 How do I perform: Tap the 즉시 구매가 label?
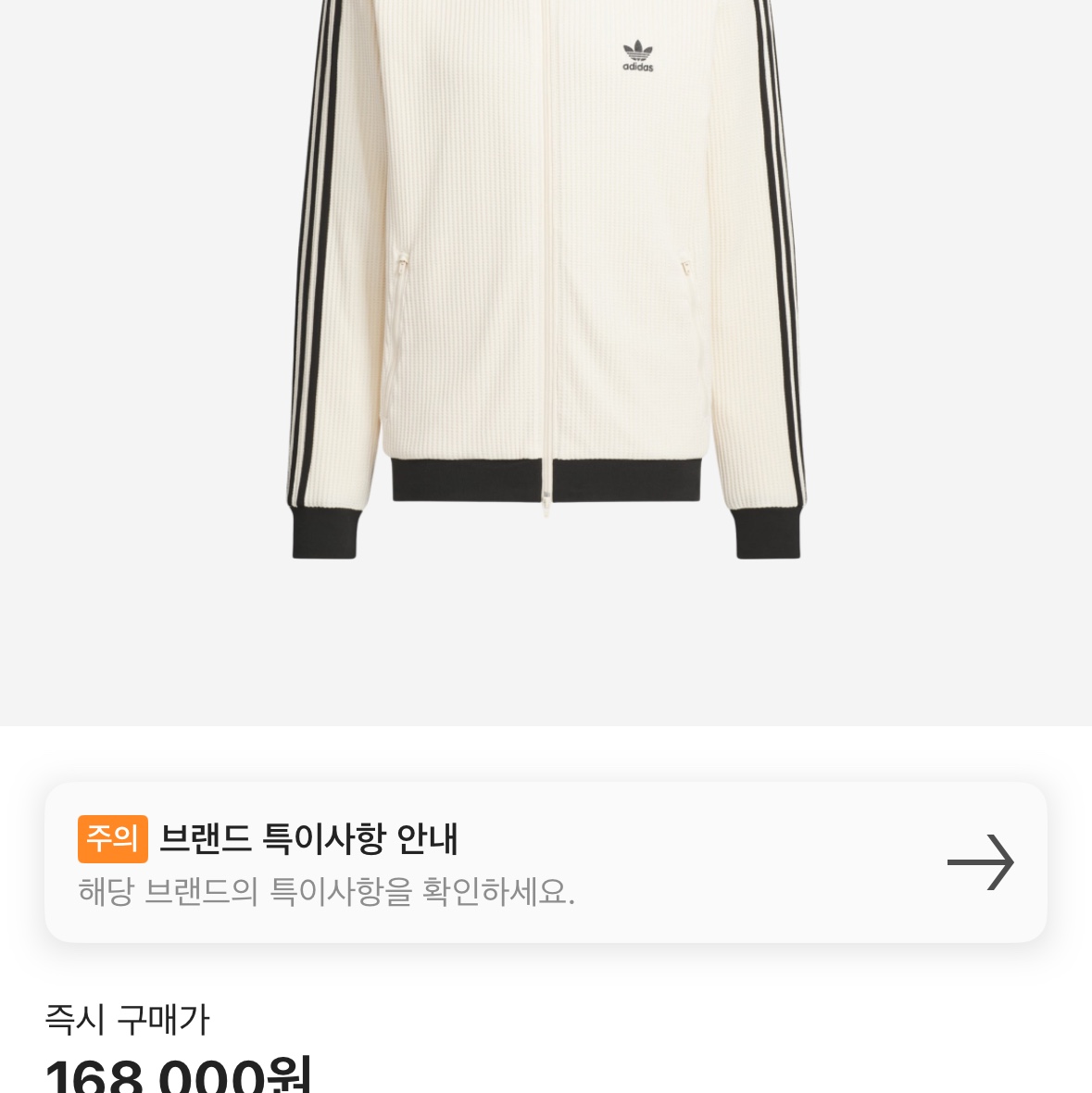click(x=129, y=1020)
